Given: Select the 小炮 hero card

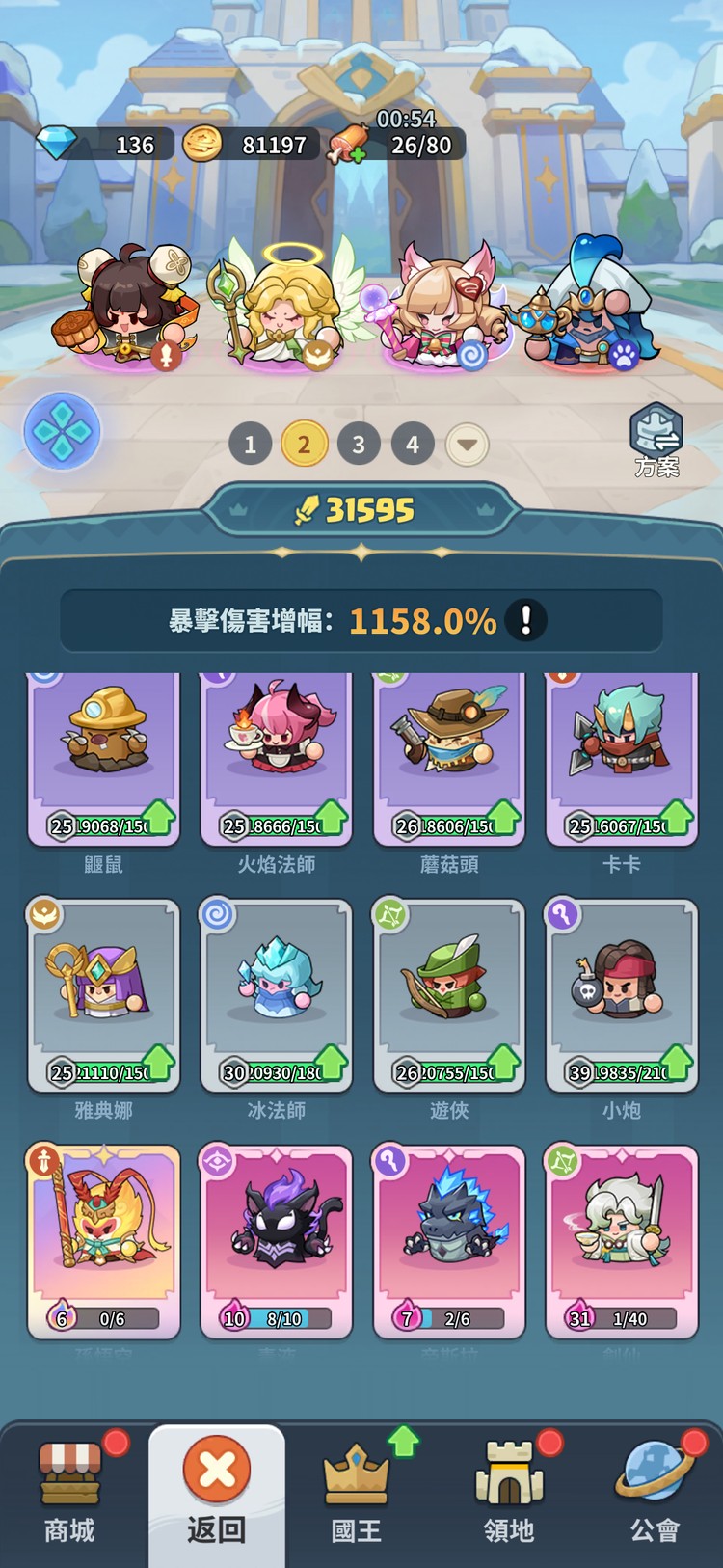Looking at the screenshot, I should [620, 995].
